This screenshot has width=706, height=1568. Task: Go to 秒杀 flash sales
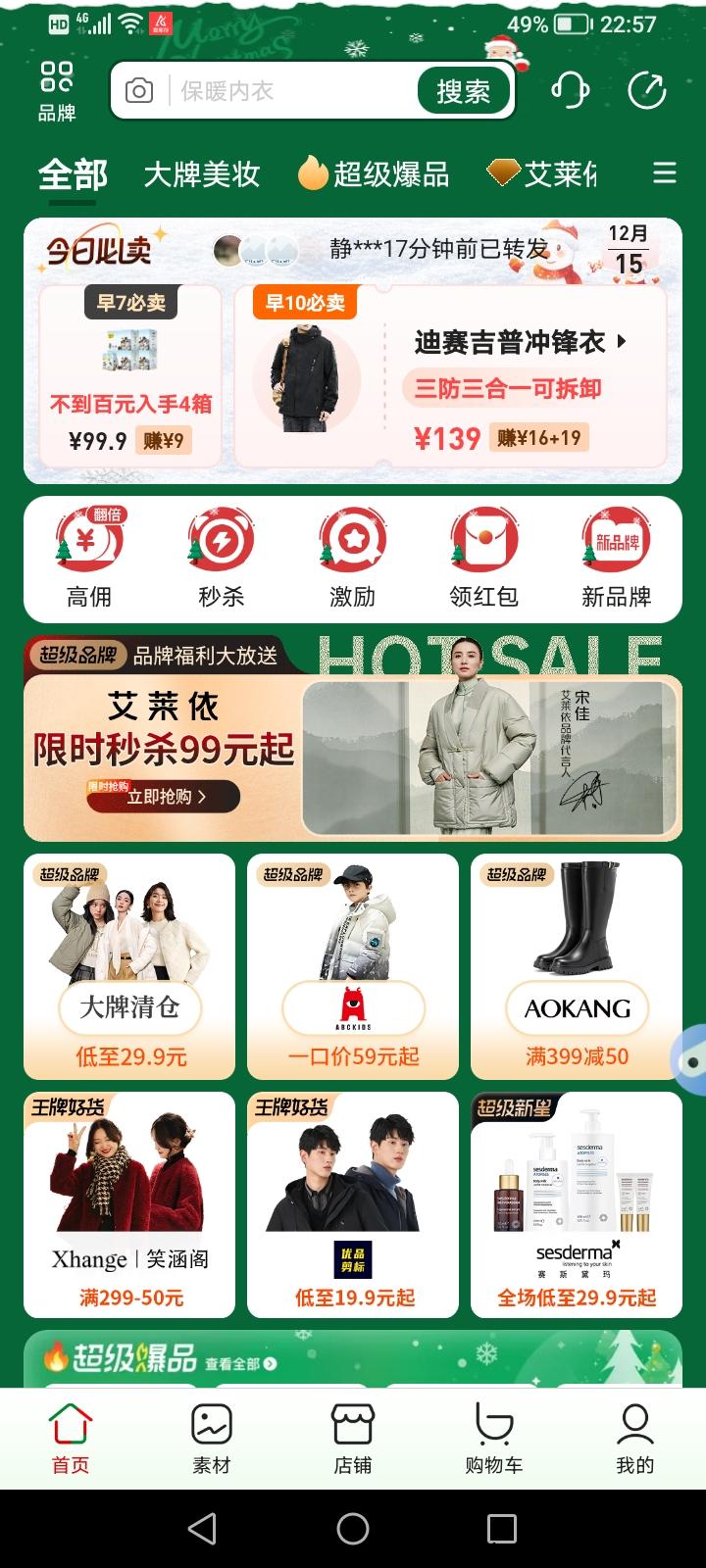coord(221,559)
